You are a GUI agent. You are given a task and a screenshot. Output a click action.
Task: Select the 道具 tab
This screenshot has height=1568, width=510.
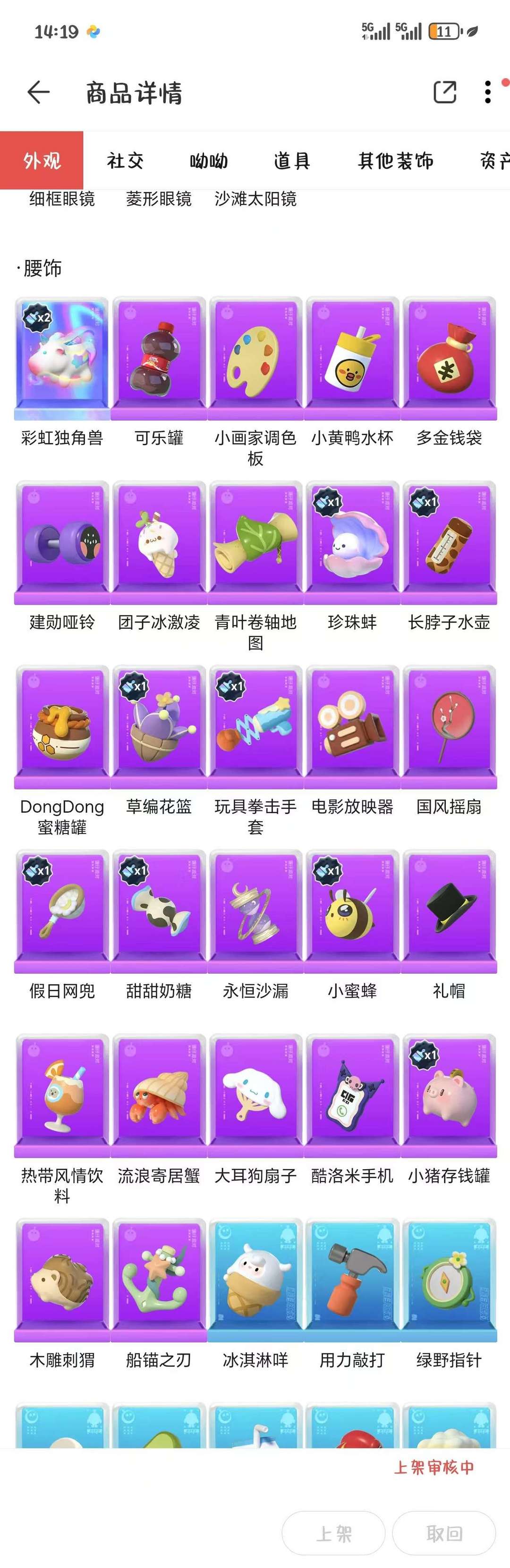(x=292, y=160)
